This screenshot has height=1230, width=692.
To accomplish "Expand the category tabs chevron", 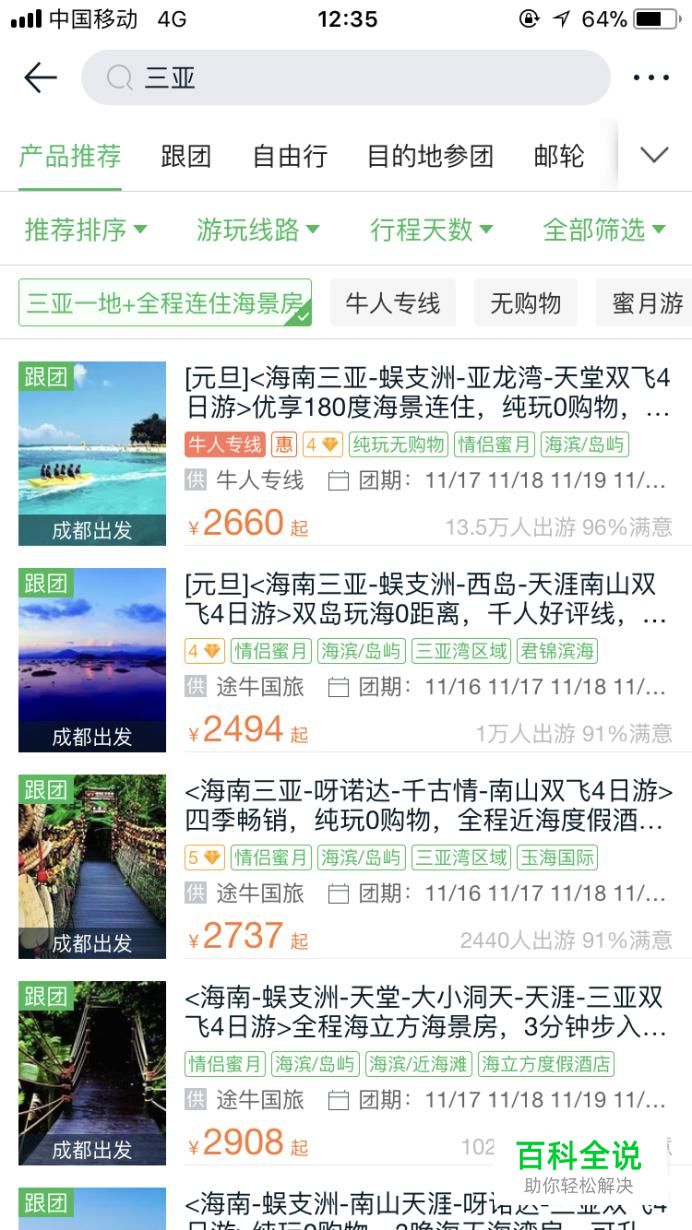I will click(x=654, y=156).
